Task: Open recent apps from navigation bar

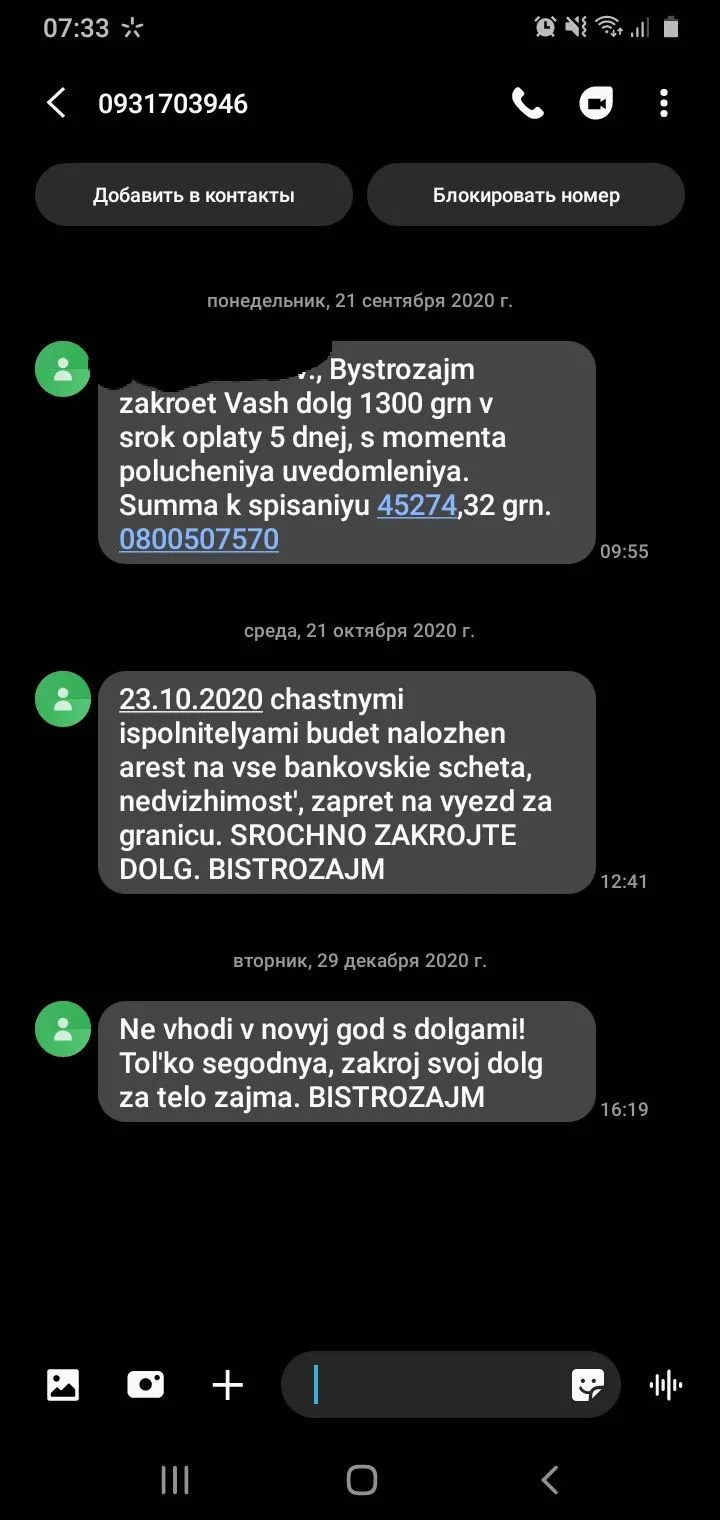Action: (175, 1480)
